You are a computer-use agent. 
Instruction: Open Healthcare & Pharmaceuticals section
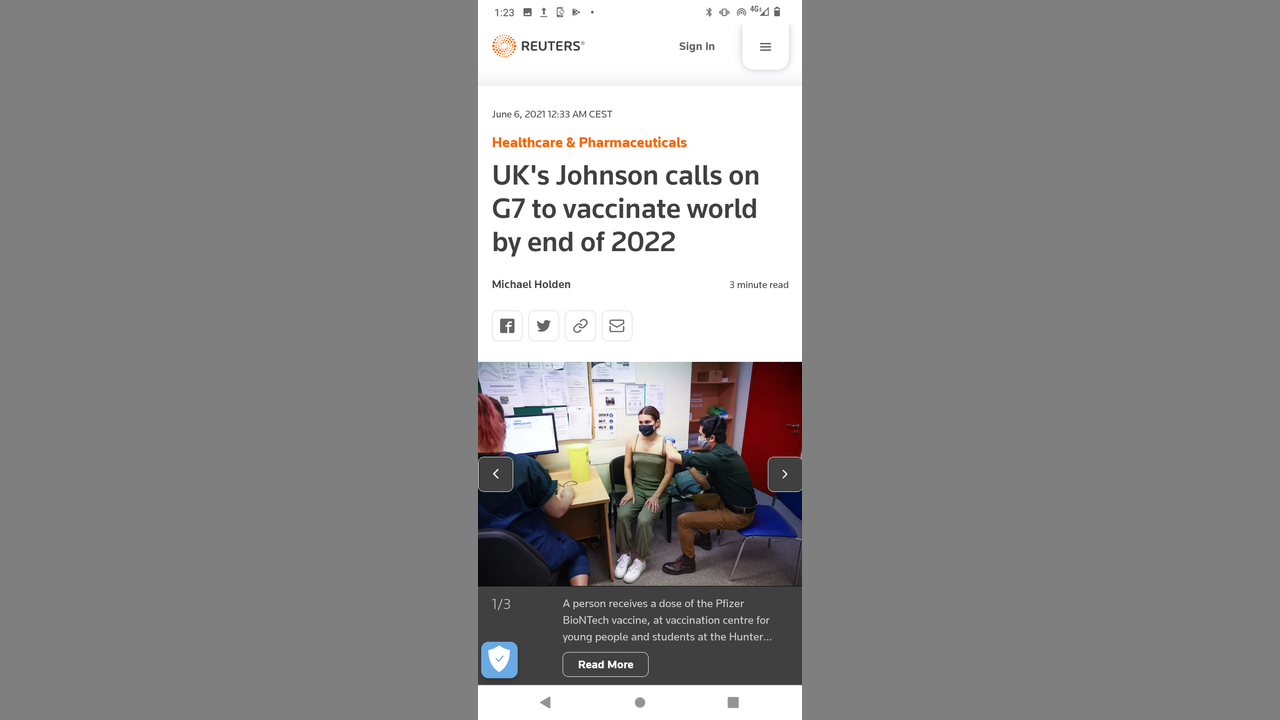click(x=589, y=142)
